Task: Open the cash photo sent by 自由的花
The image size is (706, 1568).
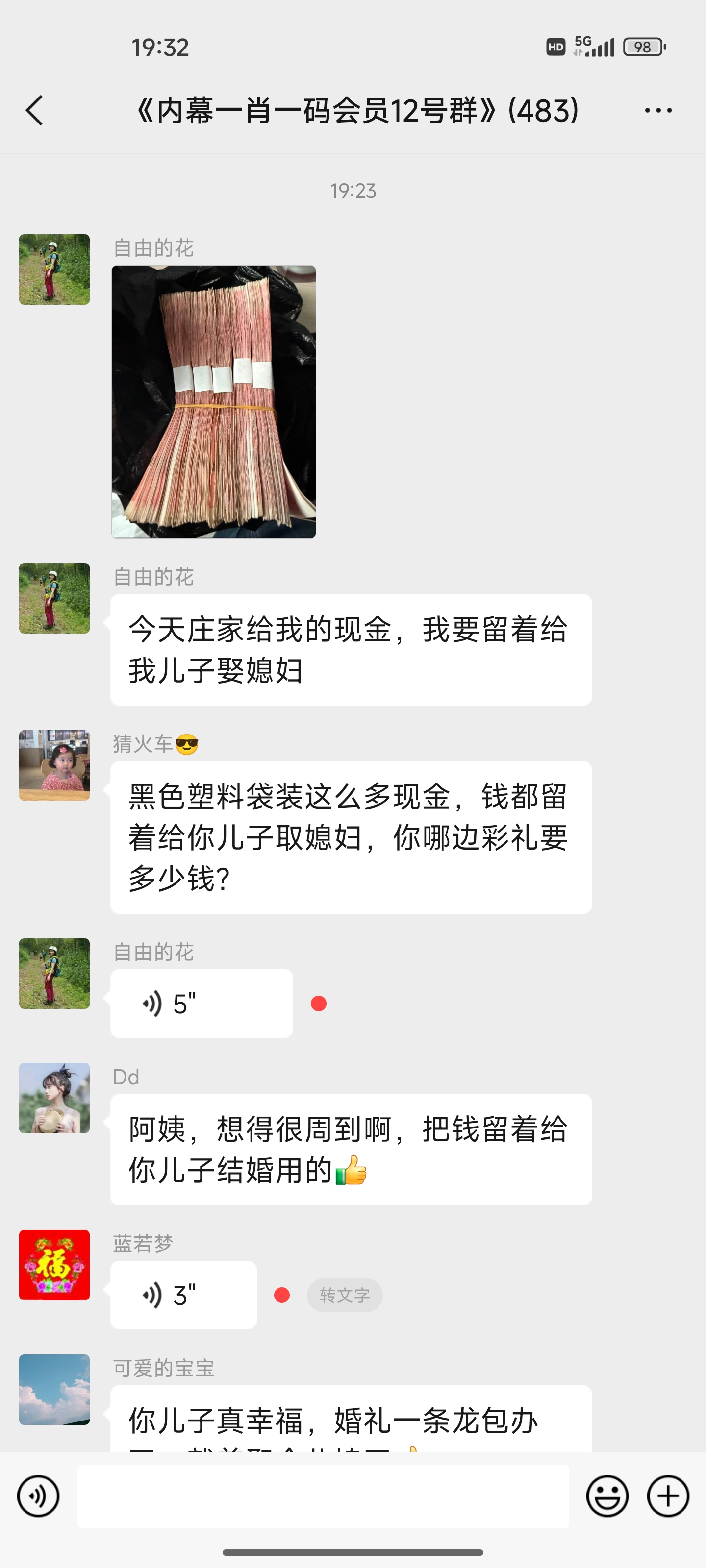Action: pos(213,402)
